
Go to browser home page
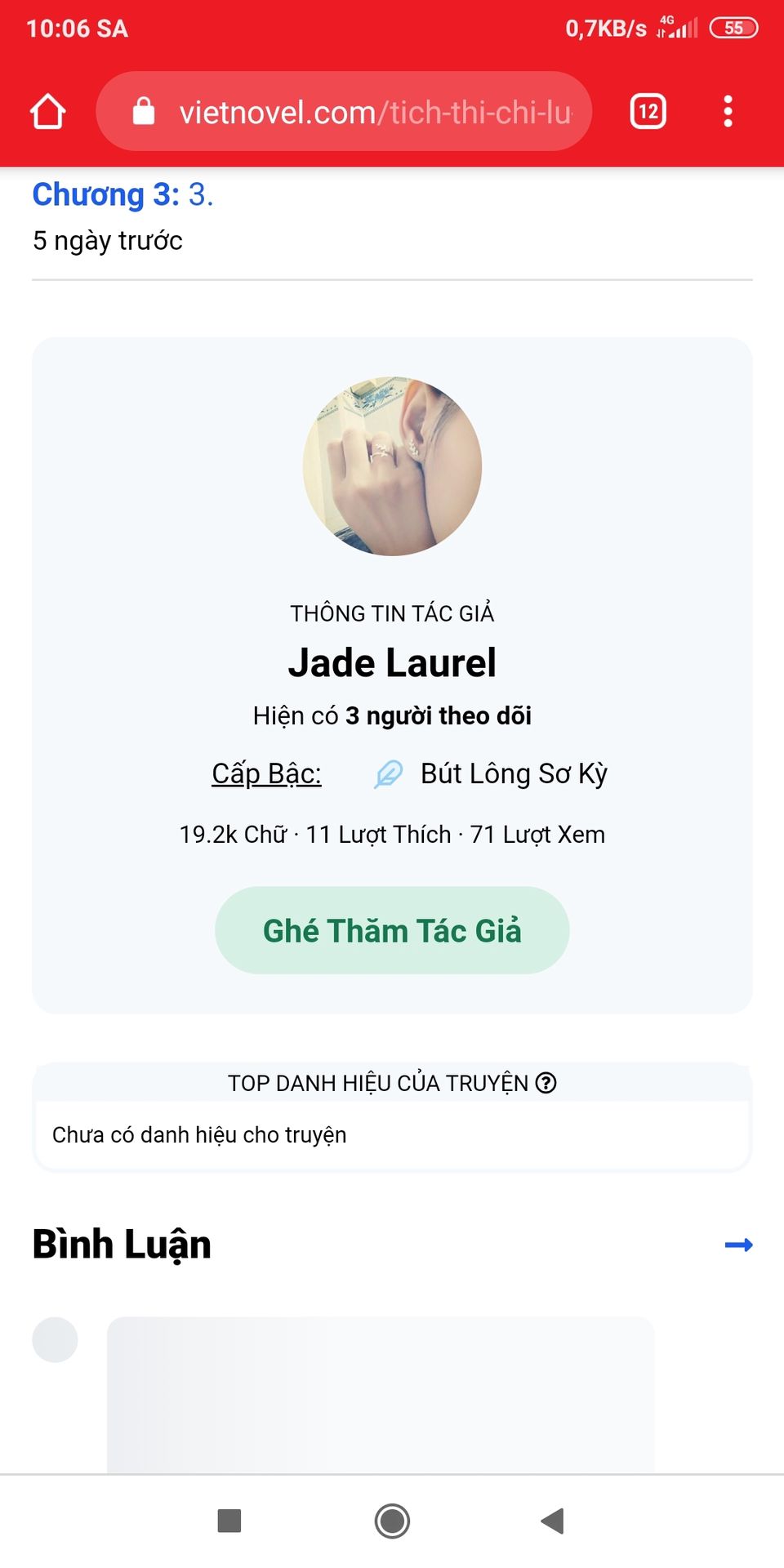click(x=47, y=112)
